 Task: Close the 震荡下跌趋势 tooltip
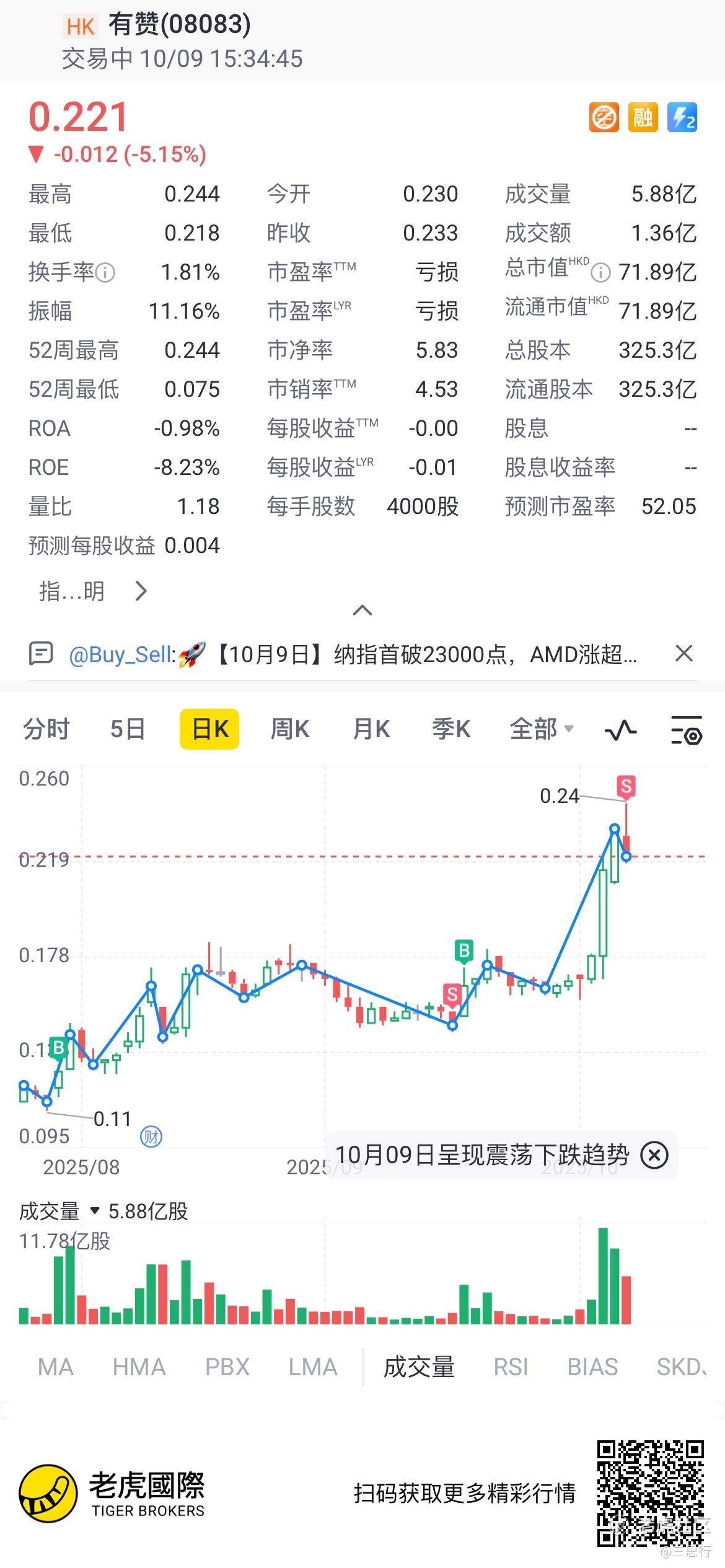654,1155
